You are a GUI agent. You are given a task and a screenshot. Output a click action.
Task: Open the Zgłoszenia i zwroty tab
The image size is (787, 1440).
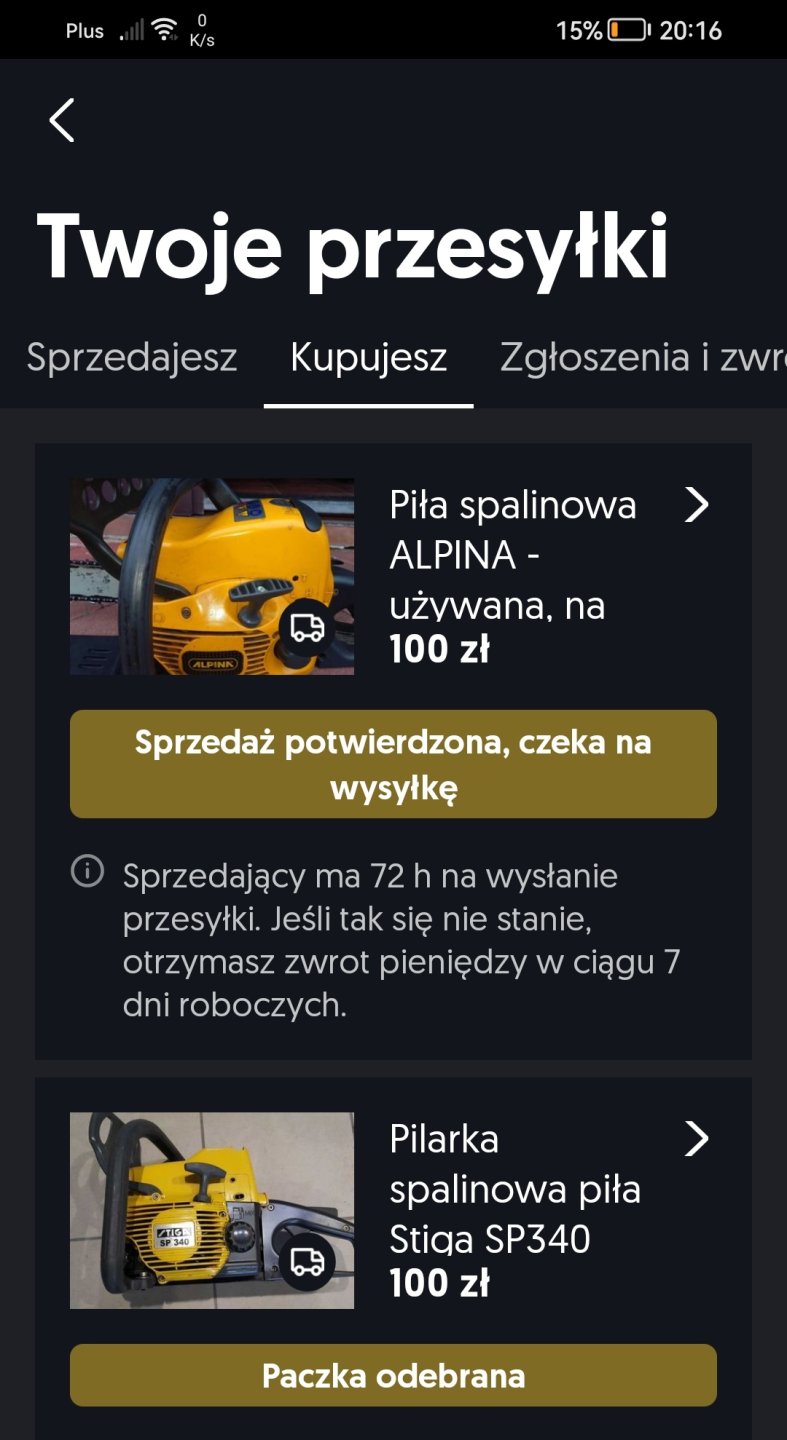coord(642,357)
